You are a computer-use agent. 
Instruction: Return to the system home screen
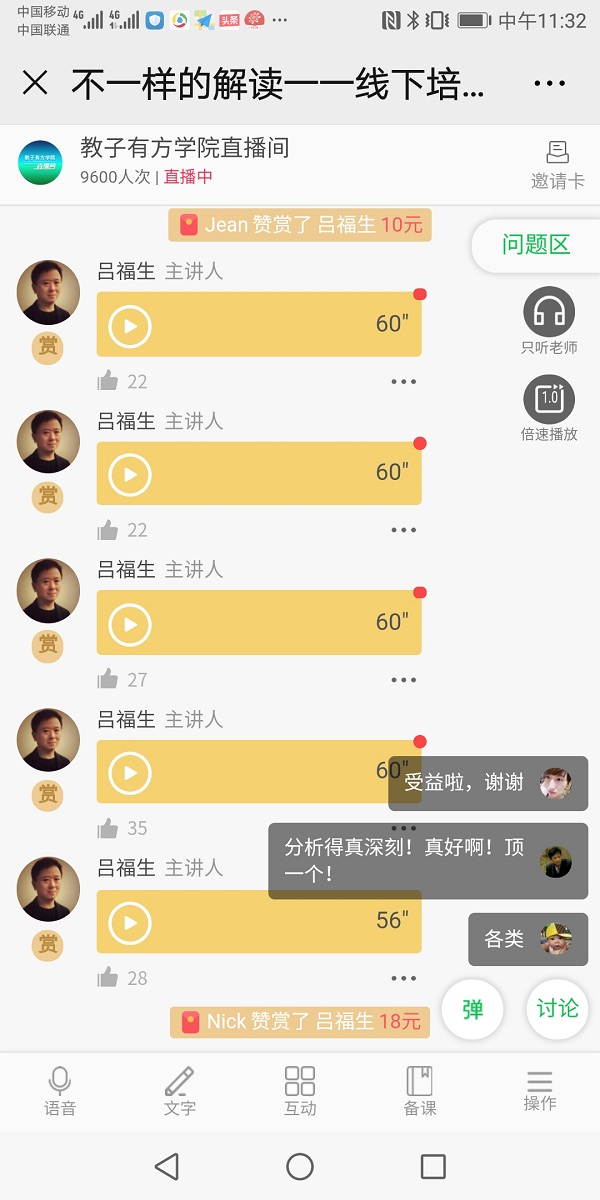(300, 1166)
